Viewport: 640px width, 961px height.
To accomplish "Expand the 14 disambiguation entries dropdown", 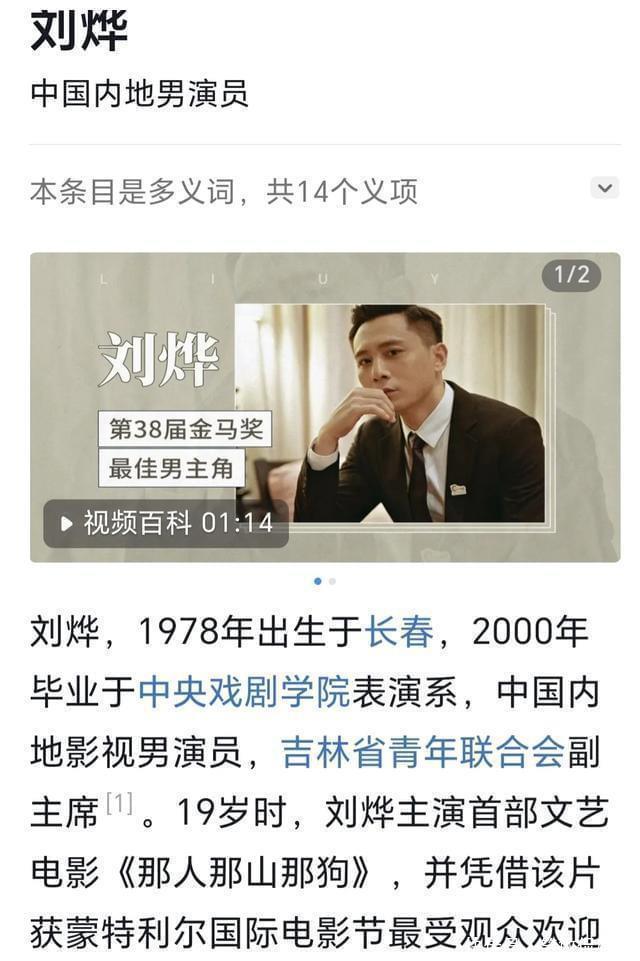I will pos(604,188).
